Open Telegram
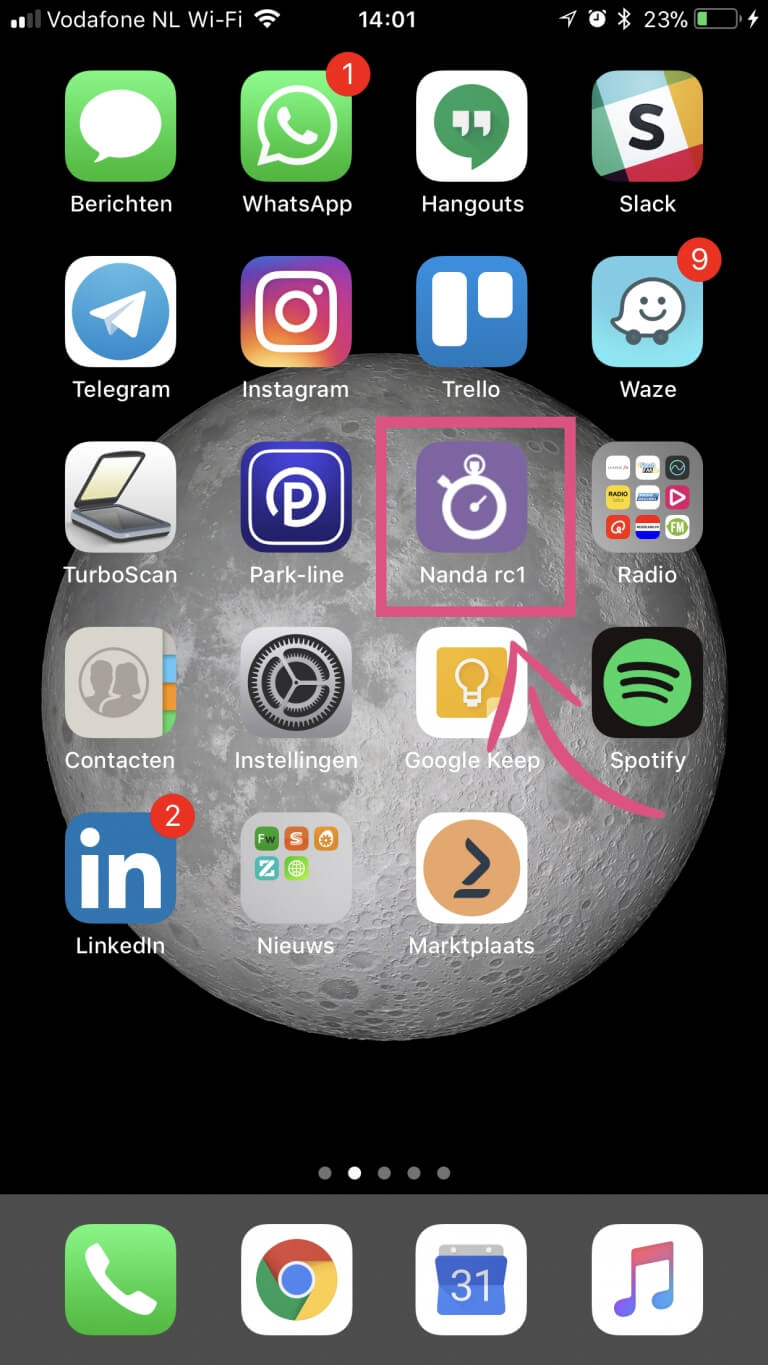768x1365 pixels. 120,312
